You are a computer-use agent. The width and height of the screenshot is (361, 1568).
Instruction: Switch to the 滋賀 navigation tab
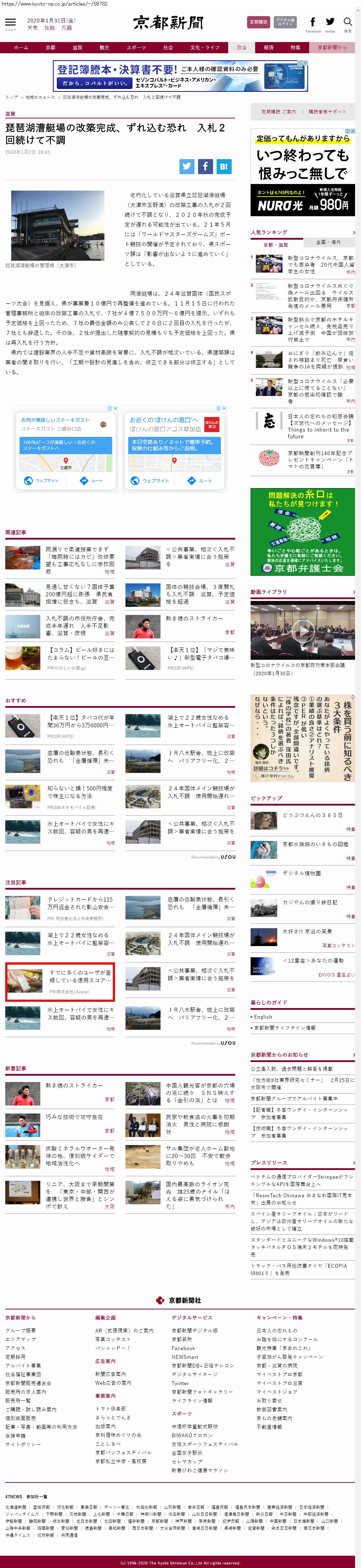[77, 48]
